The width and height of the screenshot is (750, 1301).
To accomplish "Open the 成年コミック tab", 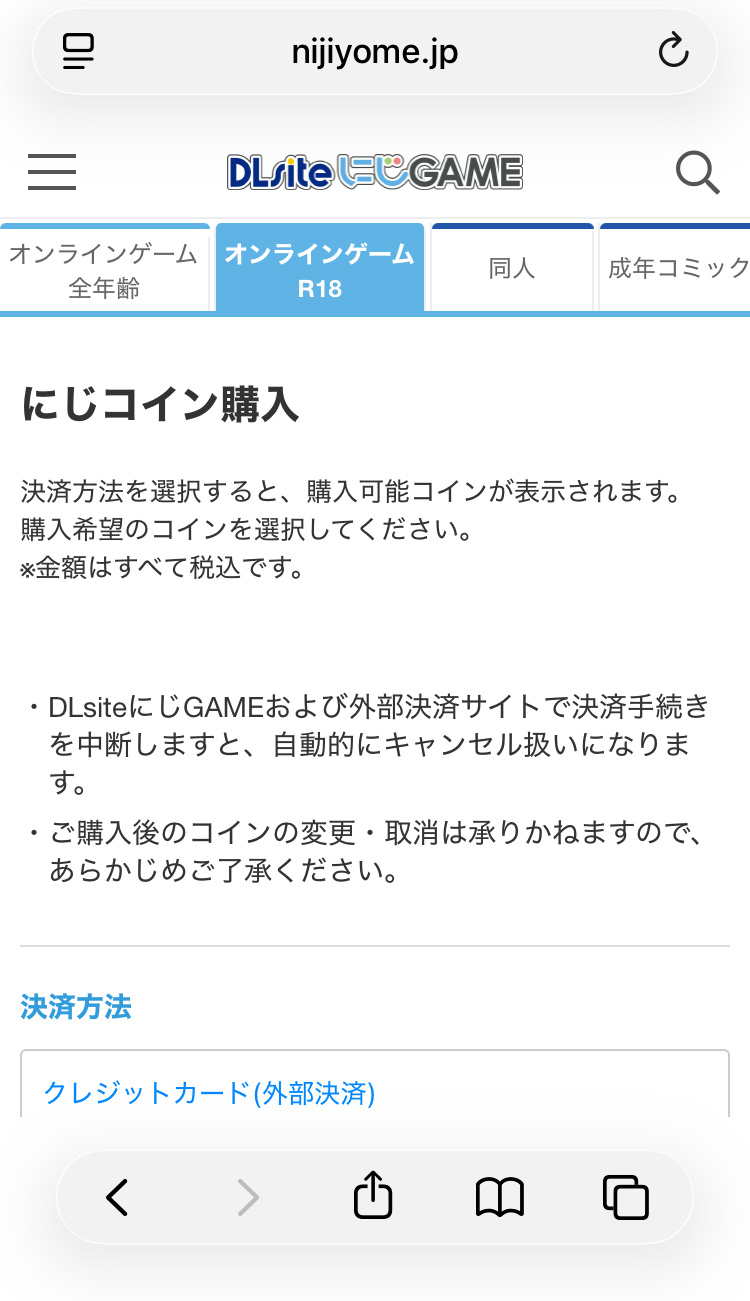I will [x=676, y=268].
